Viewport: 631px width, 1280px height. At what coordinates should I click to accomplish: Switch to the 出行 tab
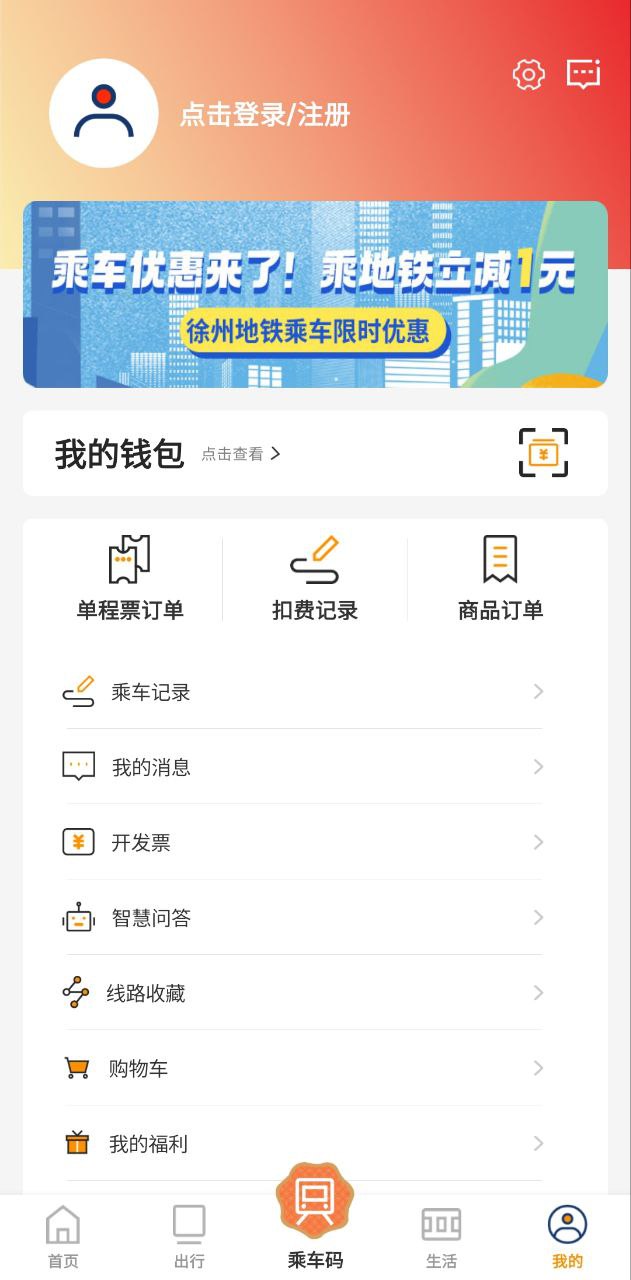click(189, 1237)
